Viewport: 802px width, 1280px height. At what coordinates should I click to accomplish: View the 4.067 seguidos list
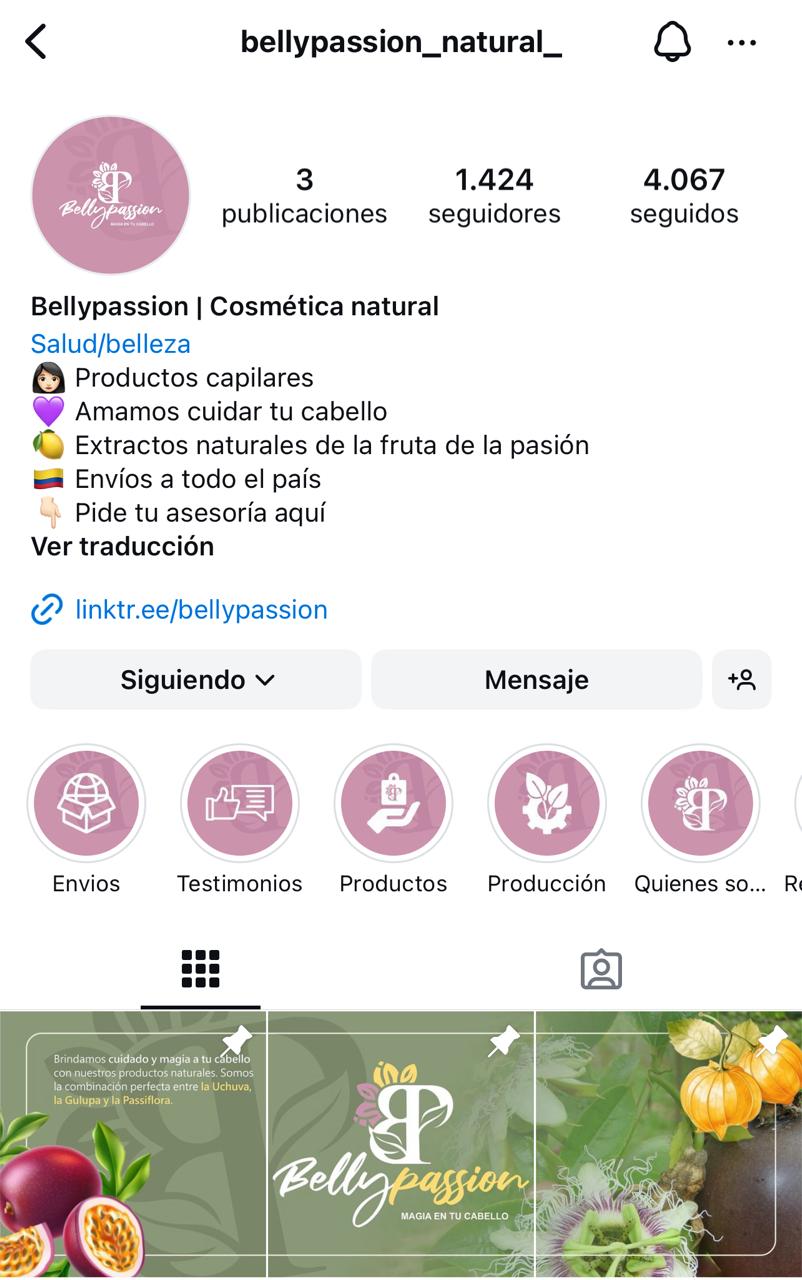tap(684, 195)
